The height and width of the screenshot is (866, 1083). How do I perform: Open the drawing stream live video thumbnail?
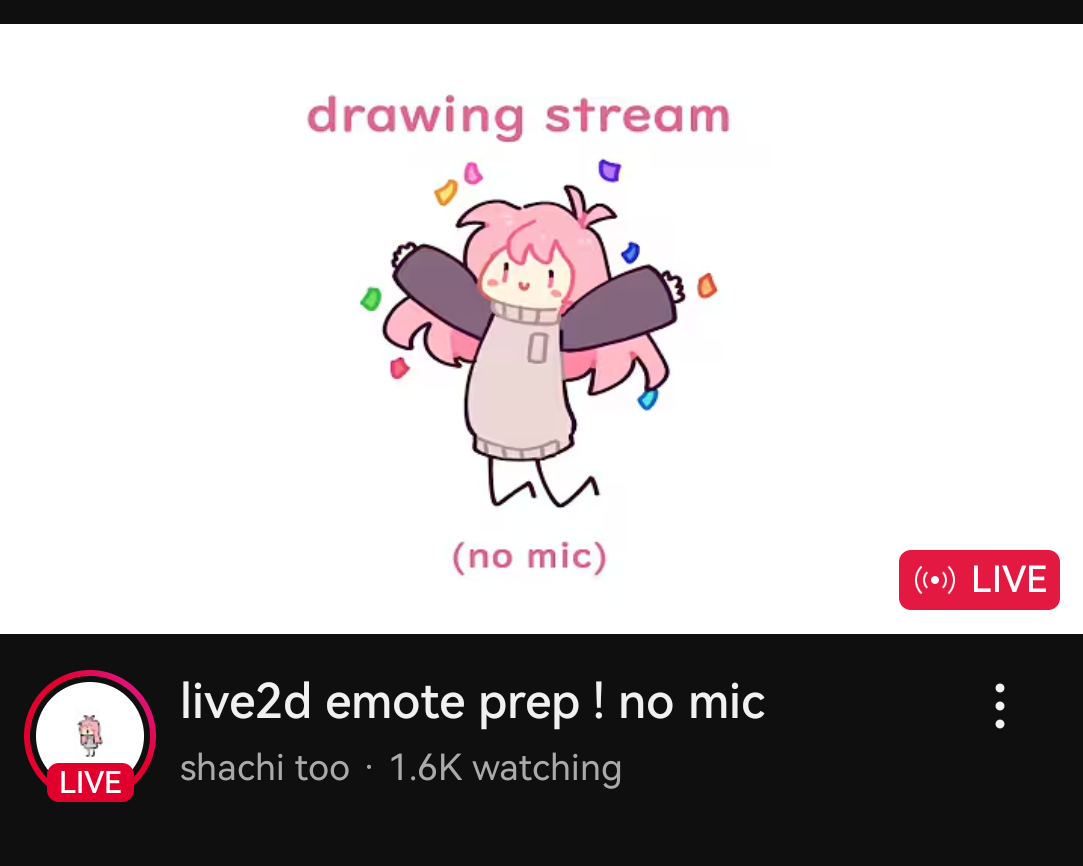[540, 330]
